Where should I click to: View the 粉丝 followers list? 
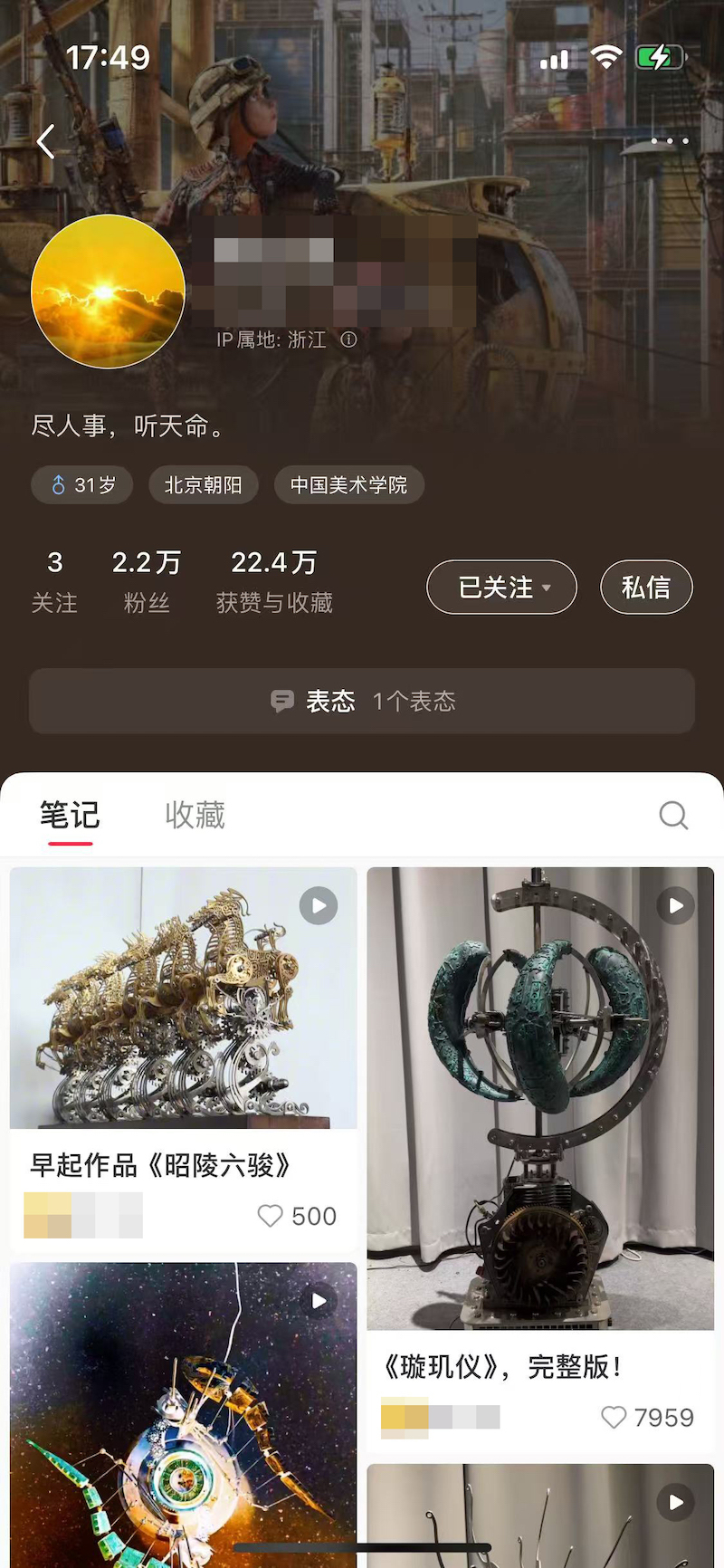147,581
